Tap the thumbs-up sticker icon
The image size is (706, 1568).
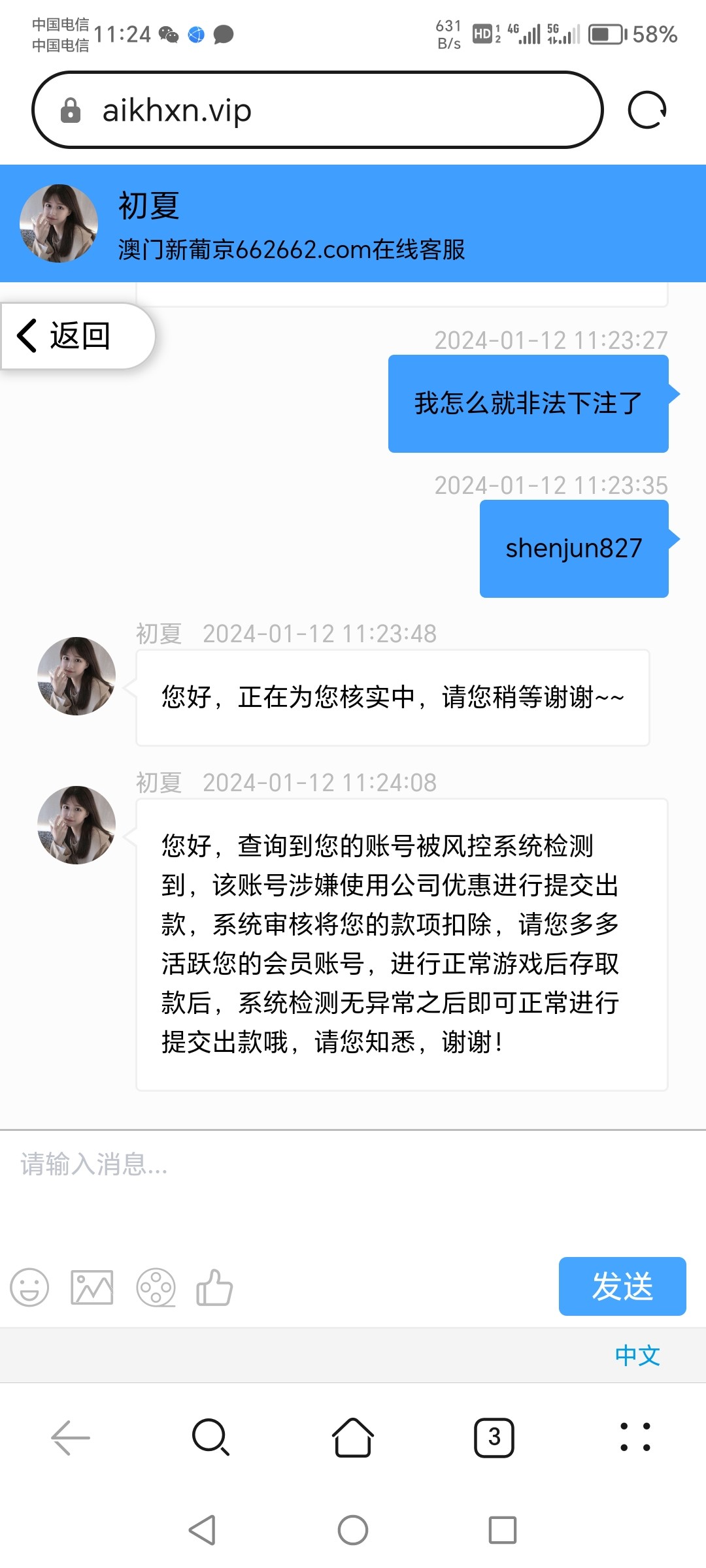click(x=215, y=1288)
